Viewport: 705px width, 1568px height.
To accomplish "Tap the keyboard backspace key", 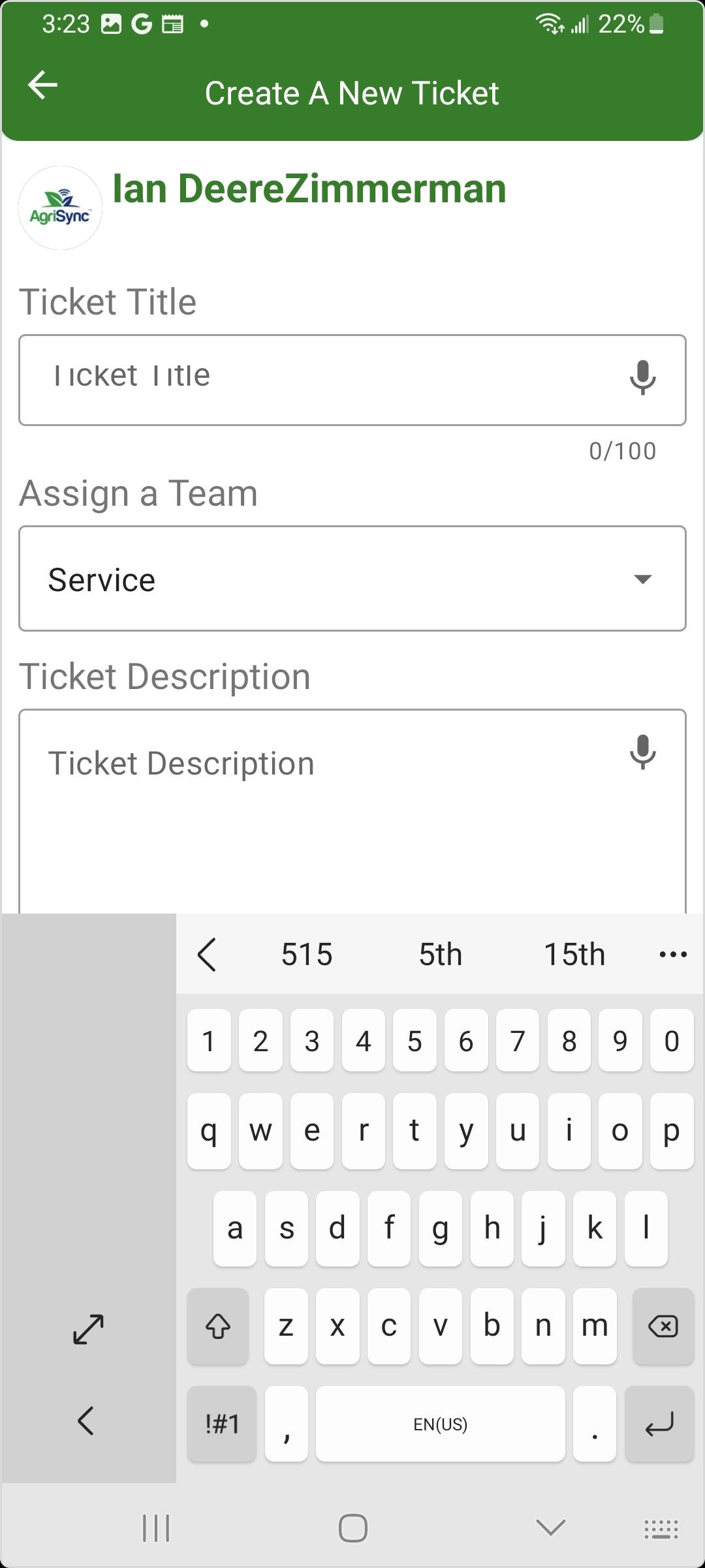I will pyautogui.click(x=663, y=1326).
